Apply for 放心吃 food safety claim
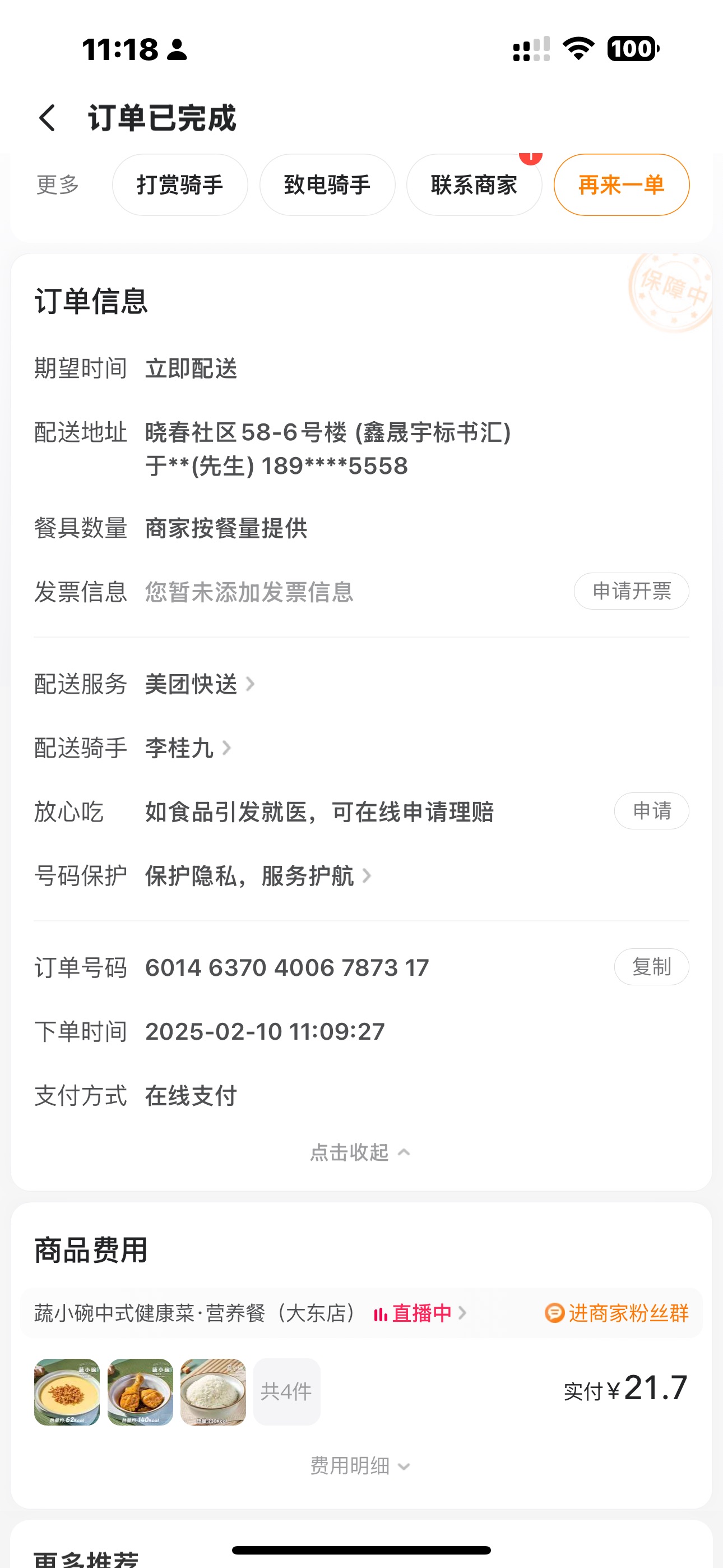The image size is (723, 1568). [651, 811]
